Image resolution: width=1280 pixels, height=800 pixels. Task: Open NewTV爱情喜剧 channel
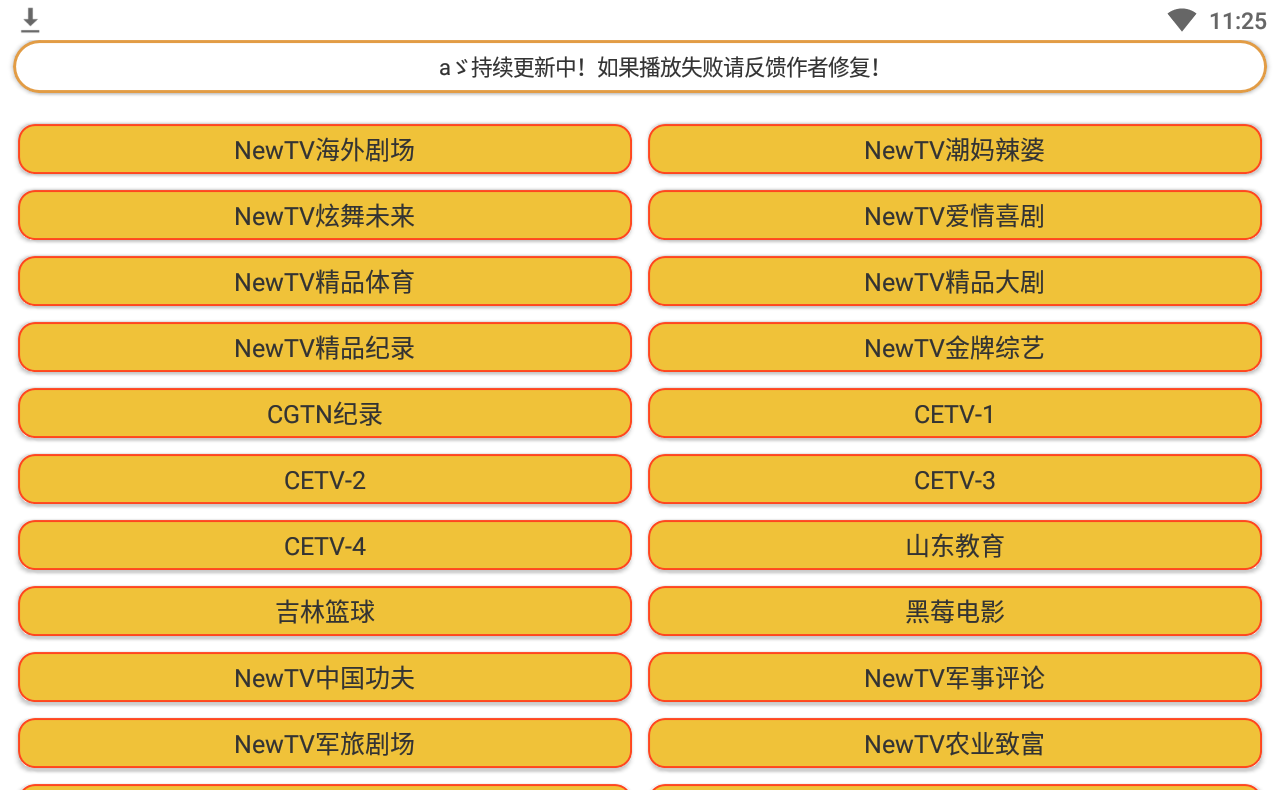(955, 216)
